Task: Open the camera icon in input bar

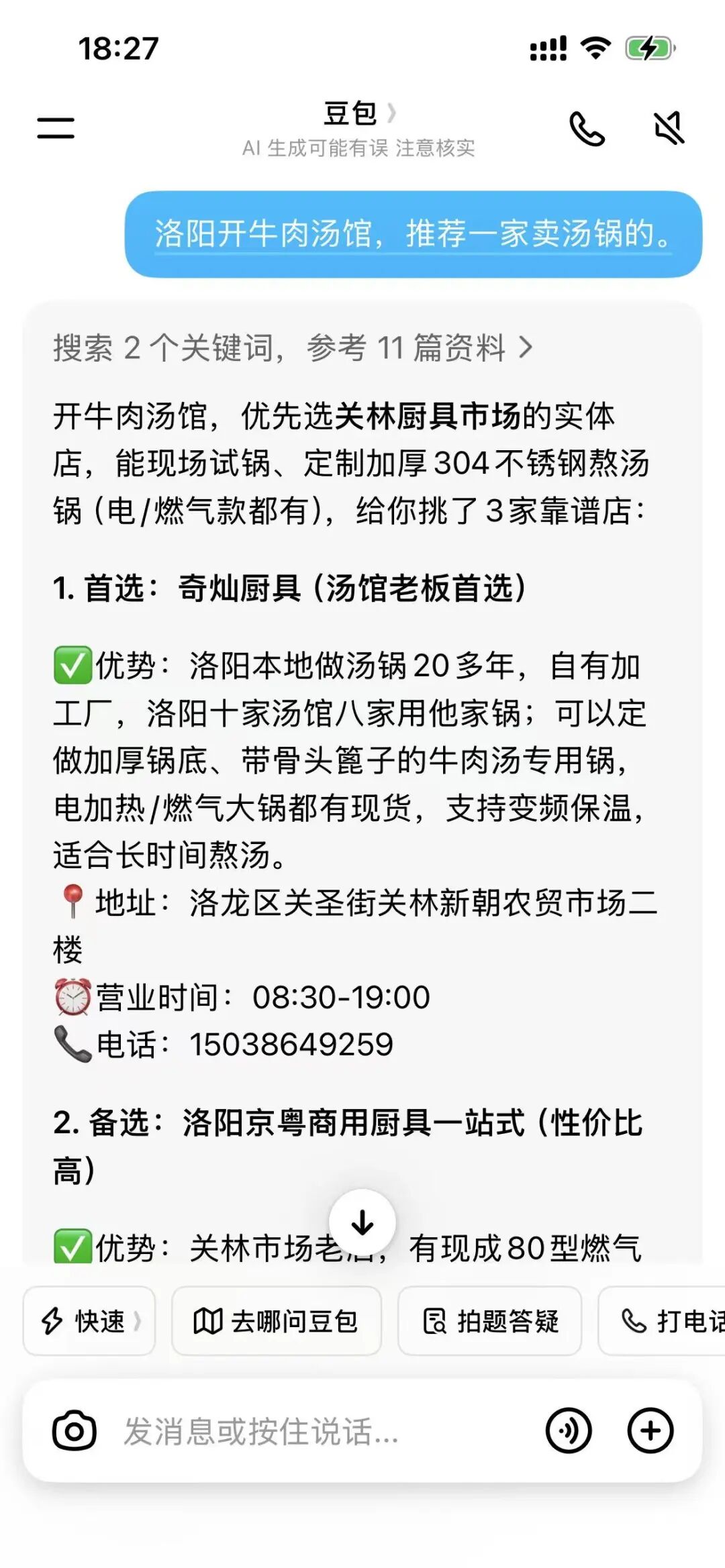Action: [x=75, y=1430]
